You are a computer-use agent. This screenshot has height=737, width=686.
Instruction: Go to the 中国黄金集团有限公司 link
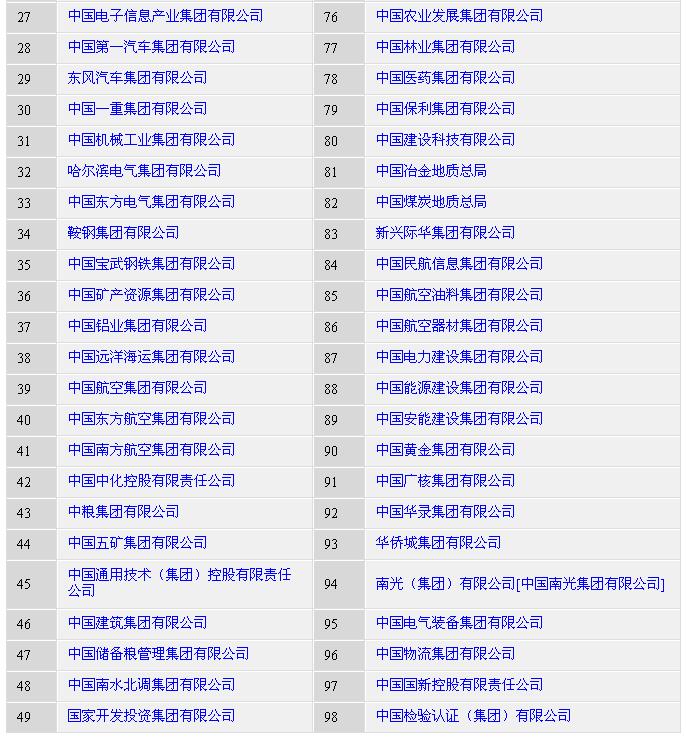point(445,450)
